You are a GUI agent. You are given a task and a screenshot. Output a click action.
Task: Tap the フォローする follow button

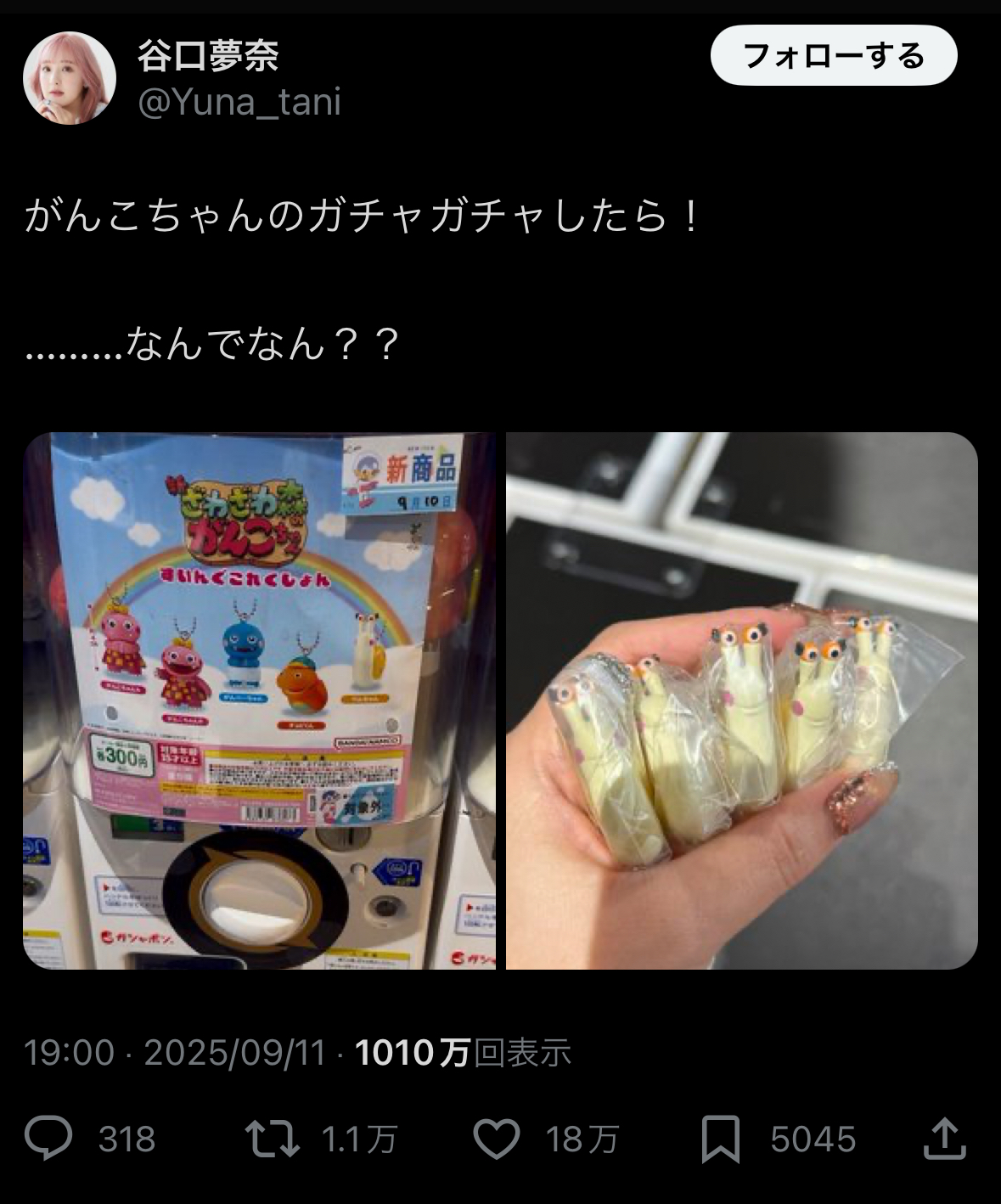(x=833, y=56)
